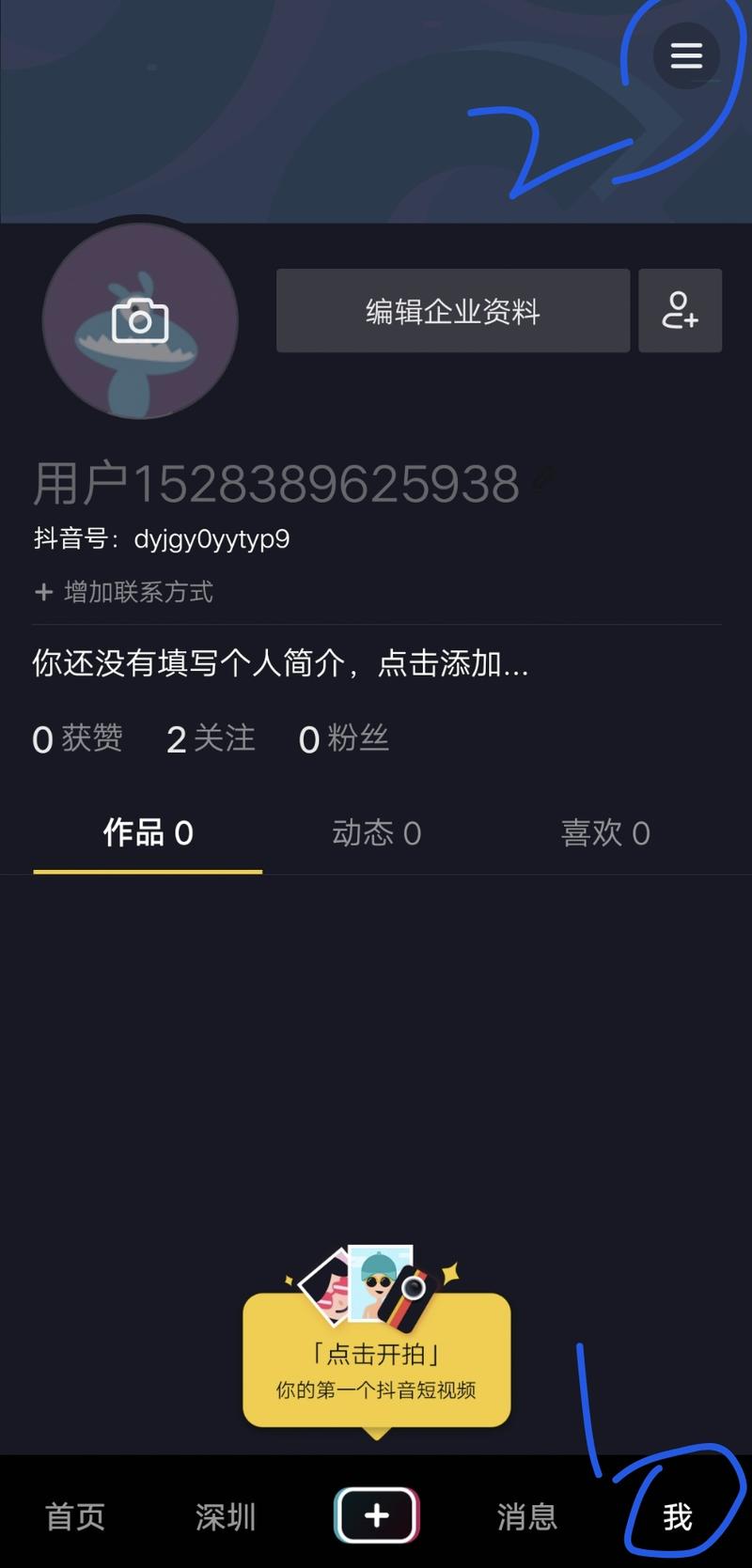Tap 增加联系方式 to add contact info
Viewport: 752px width, 1568px height.
(123, 592)
